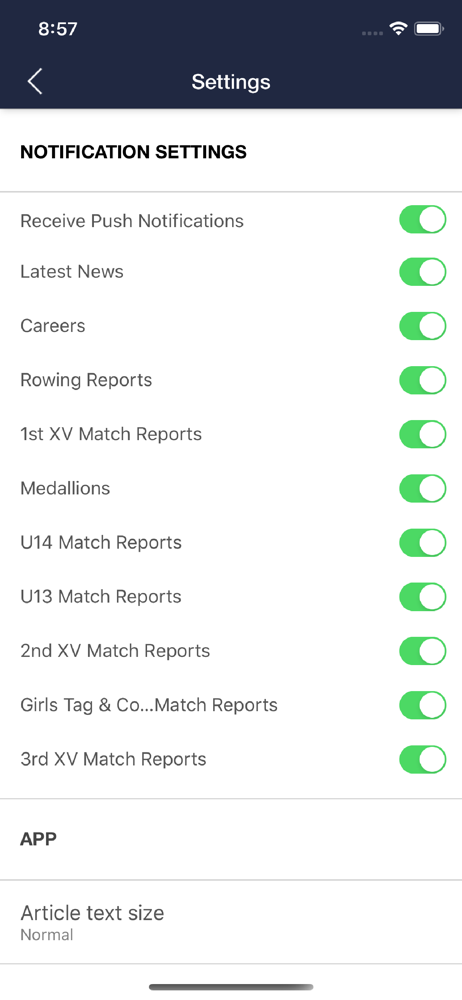Toggle Girls Tag & Co...Match Reports

coord(422,705)
